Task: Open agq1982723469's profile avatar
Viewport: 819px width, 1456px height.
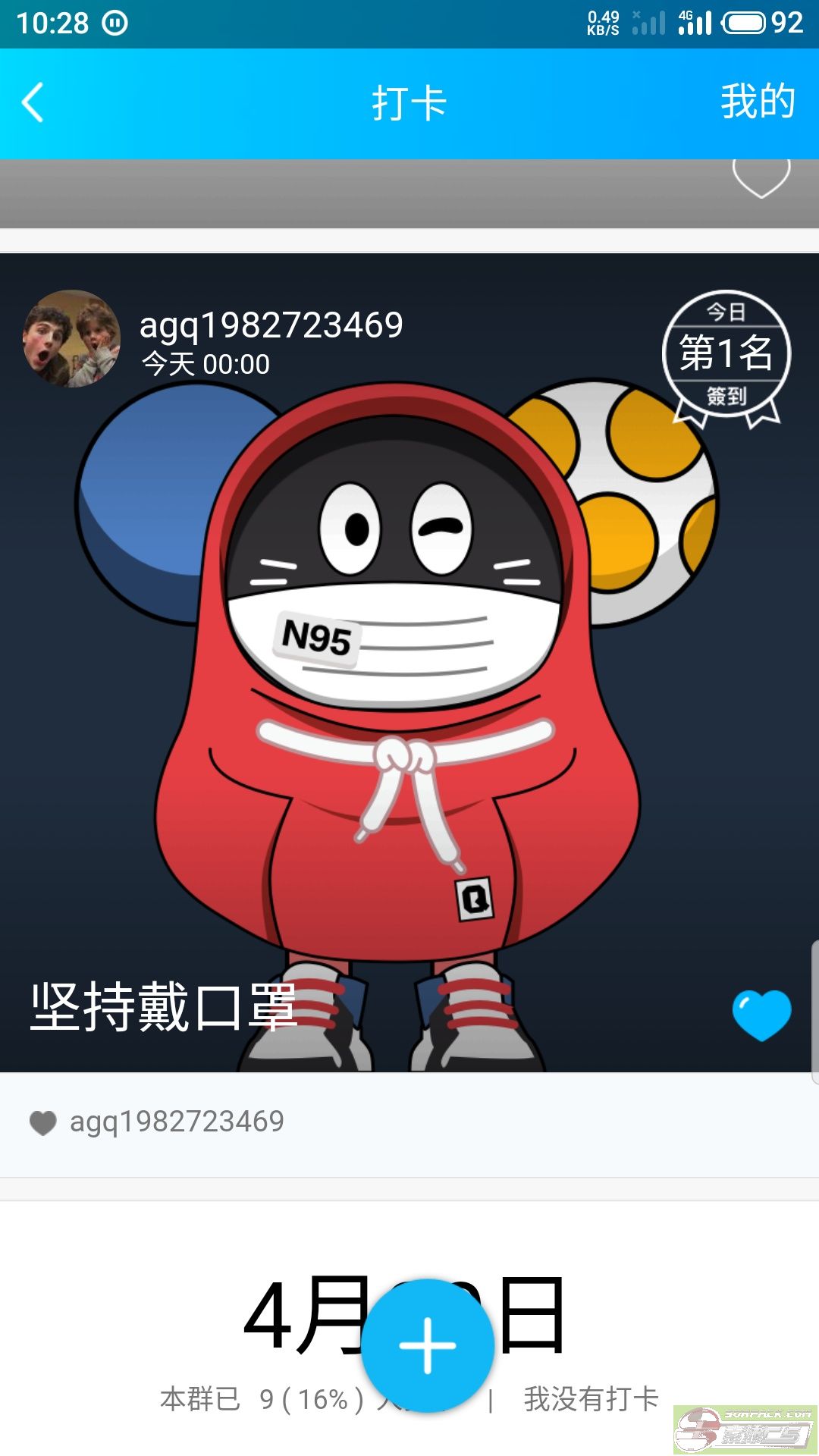Action: tap(72, 338)
